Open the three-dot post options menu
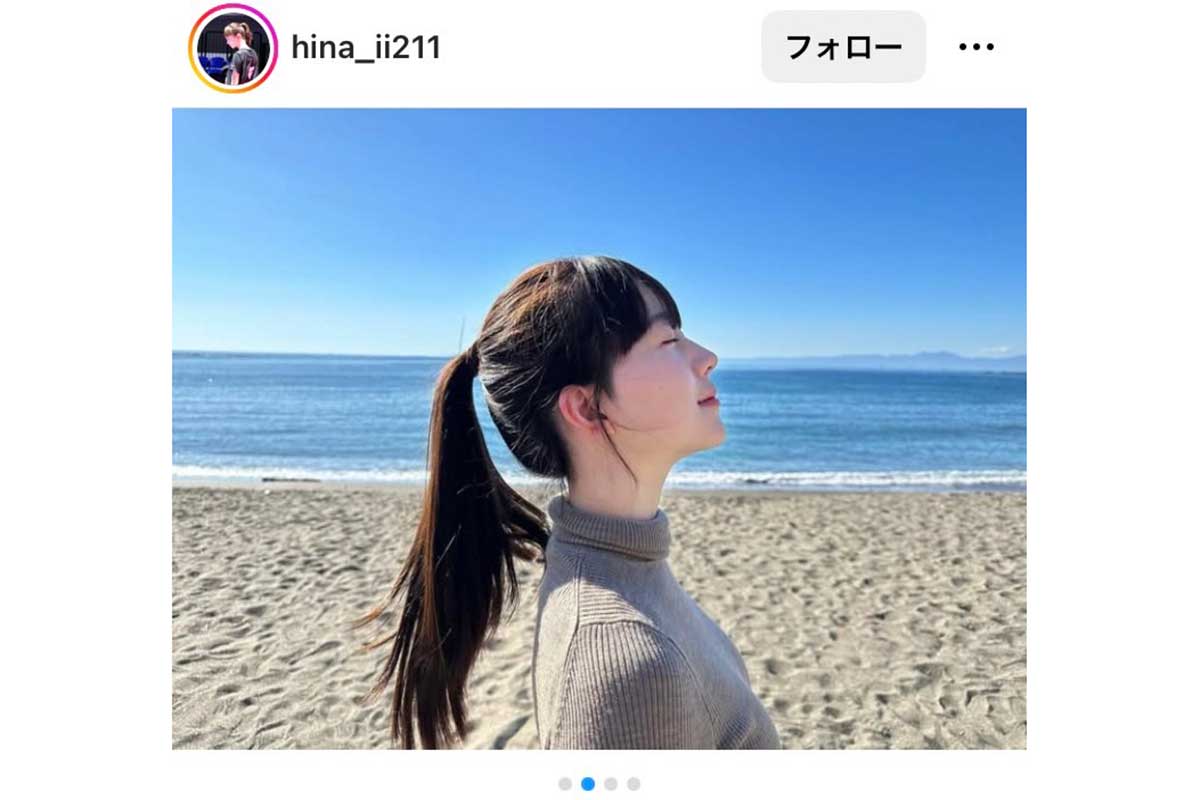This screenshot has height=800, width=1200. [x=976, y=47]
